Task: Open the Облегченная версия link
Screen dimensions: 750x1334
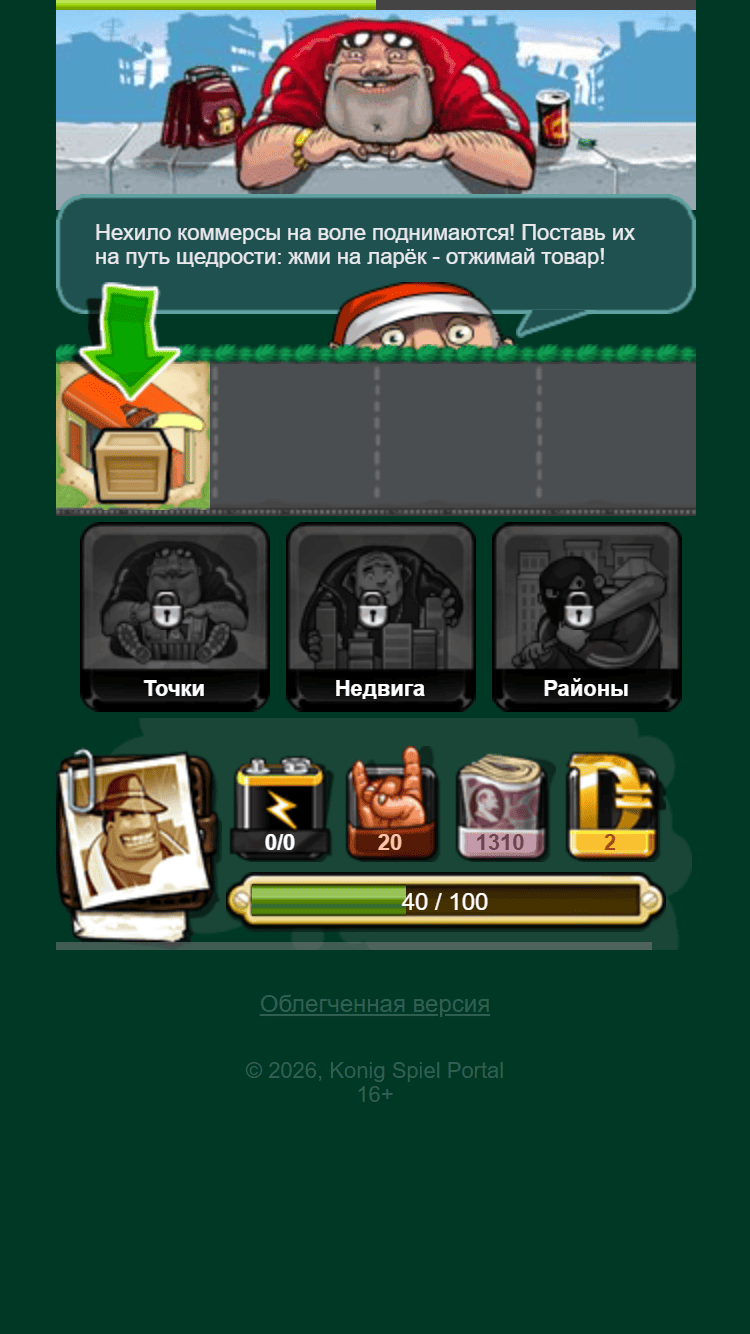Action: 375,1004
